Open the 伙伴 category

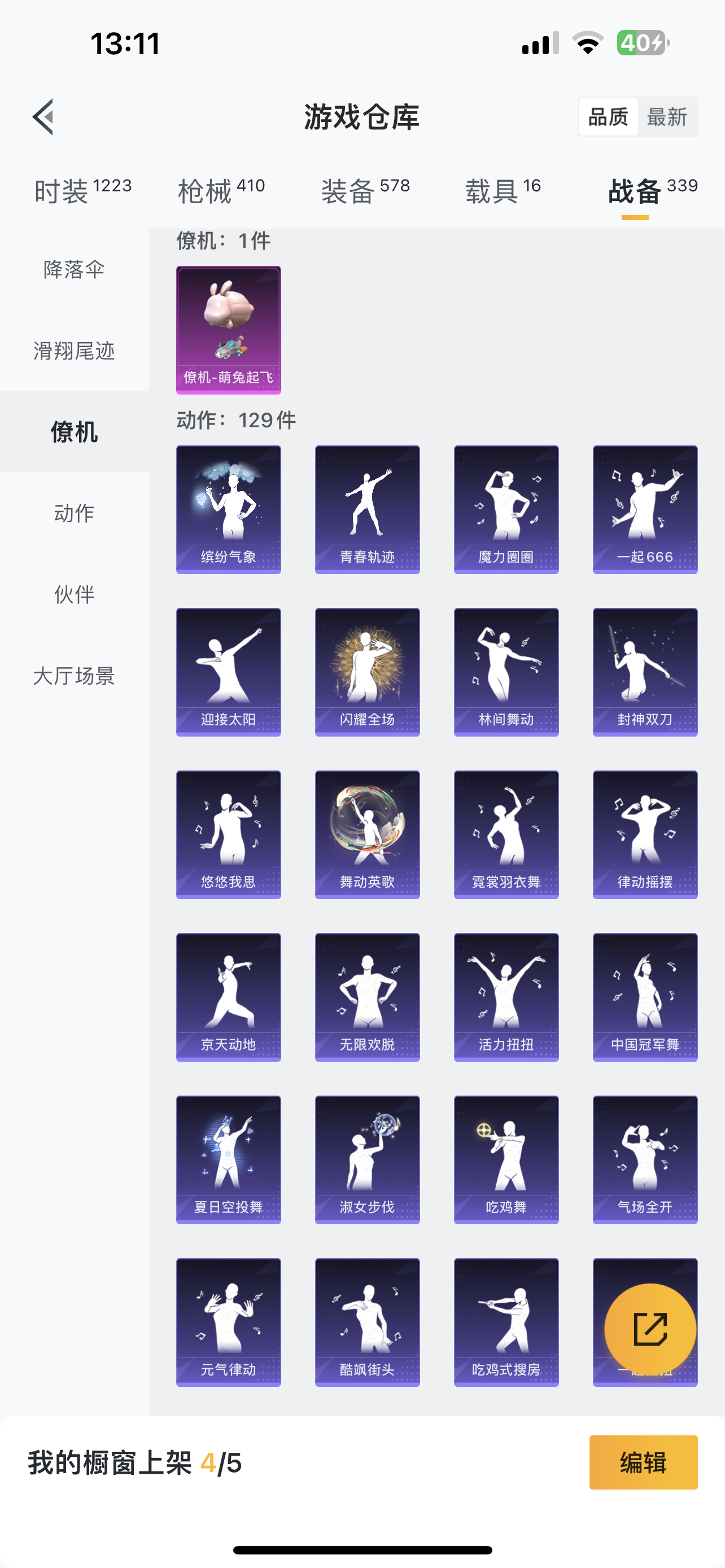pyautogui.click(x=75, y=594)
